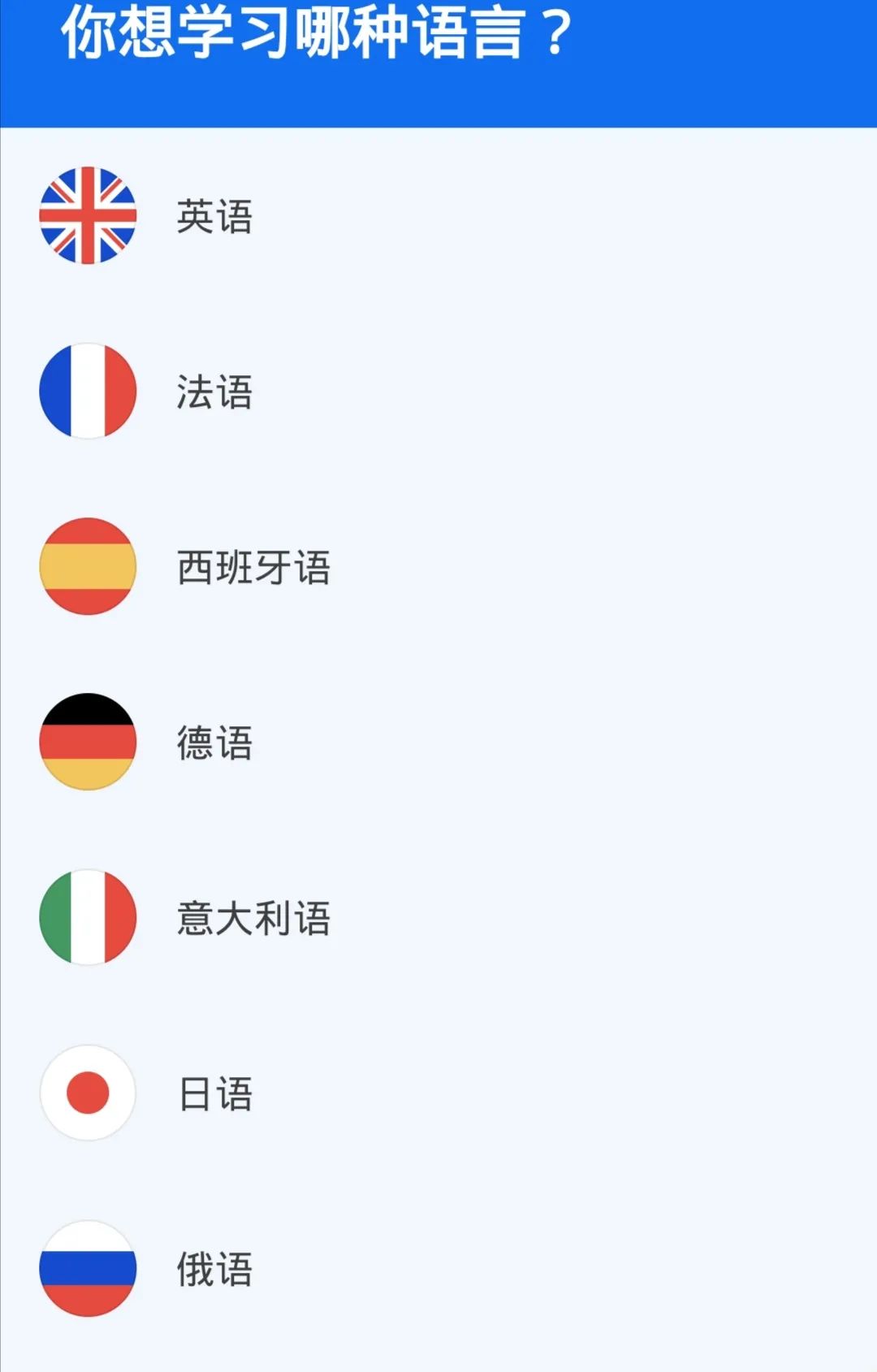The image size is (877, 1372).
Task: Choose 日语 (Japanese) to study
Action: [x=214, y=1093]
